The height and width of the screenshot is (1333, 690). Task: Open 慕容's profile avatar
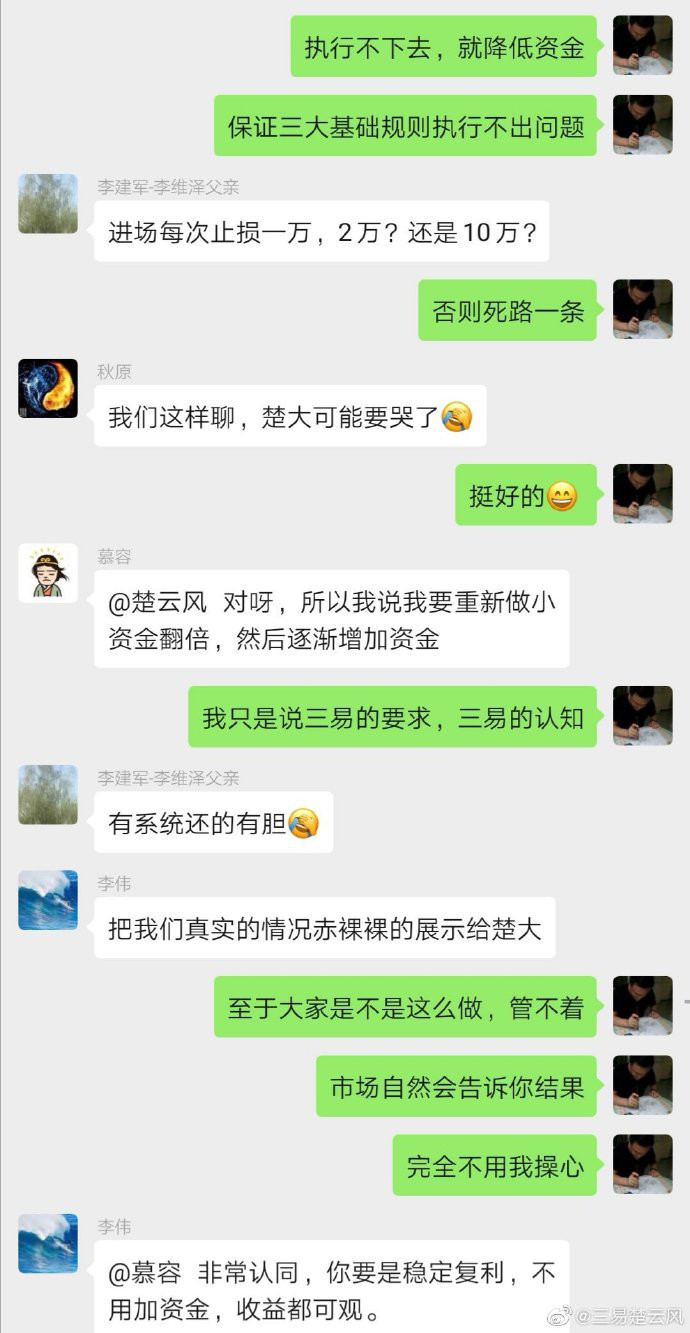(48, 573)
